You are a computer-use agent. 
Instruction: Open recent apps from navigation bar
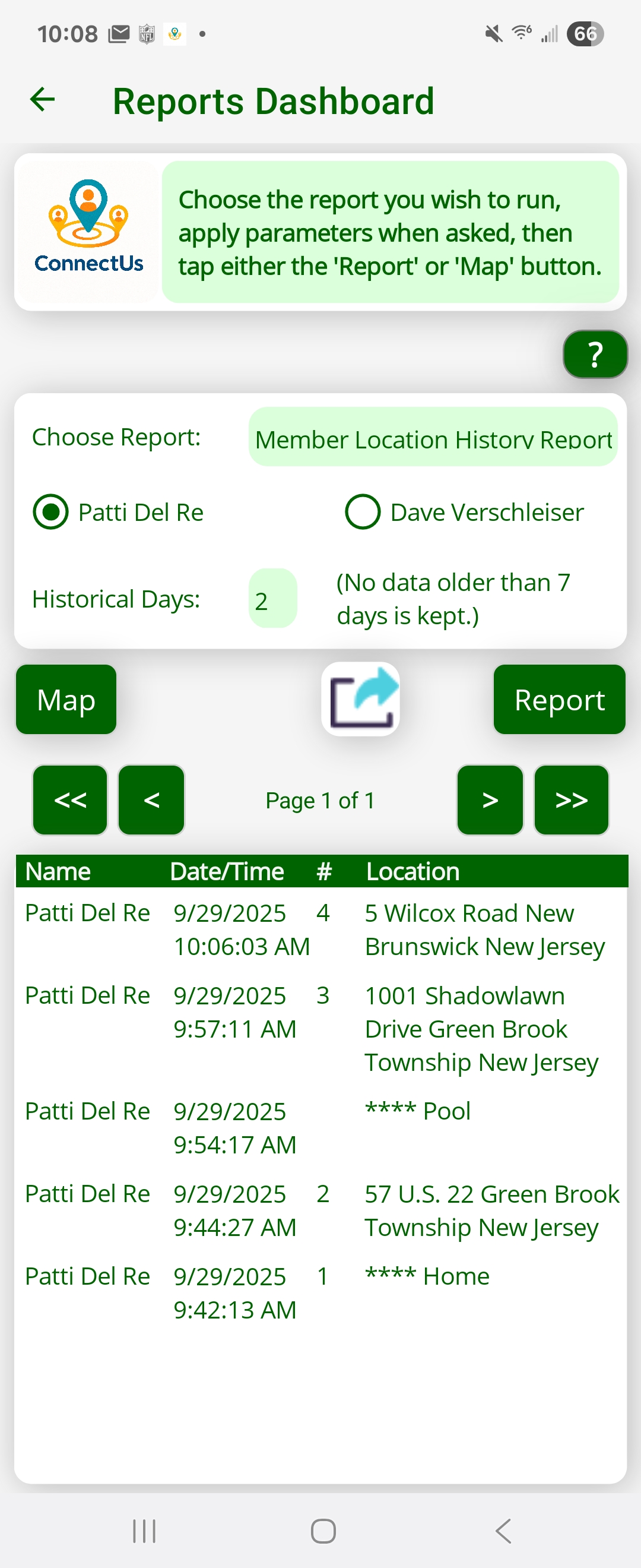click(x=144, y=1531)
